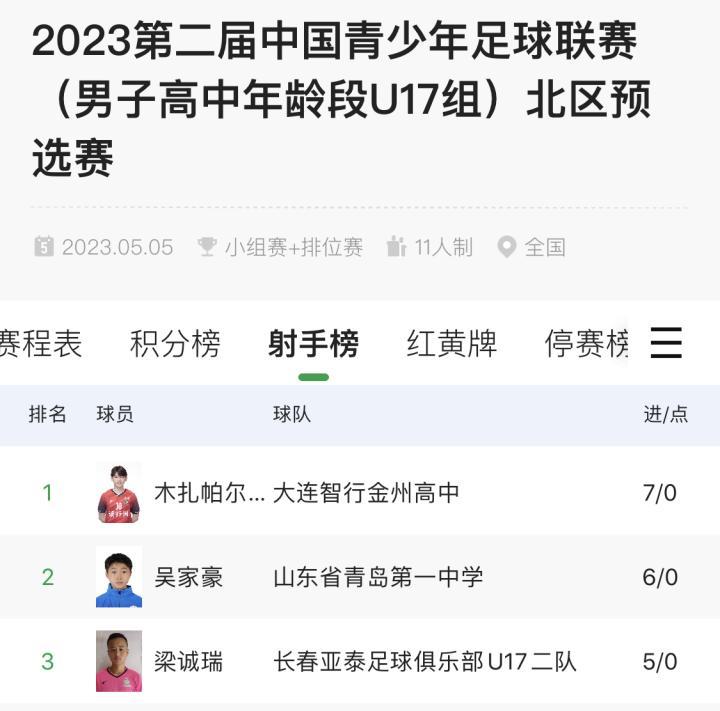Open the 积分榜 standings tab
Image resolution: width=720 pixels, height=711 pixels.
coord(175,344)
